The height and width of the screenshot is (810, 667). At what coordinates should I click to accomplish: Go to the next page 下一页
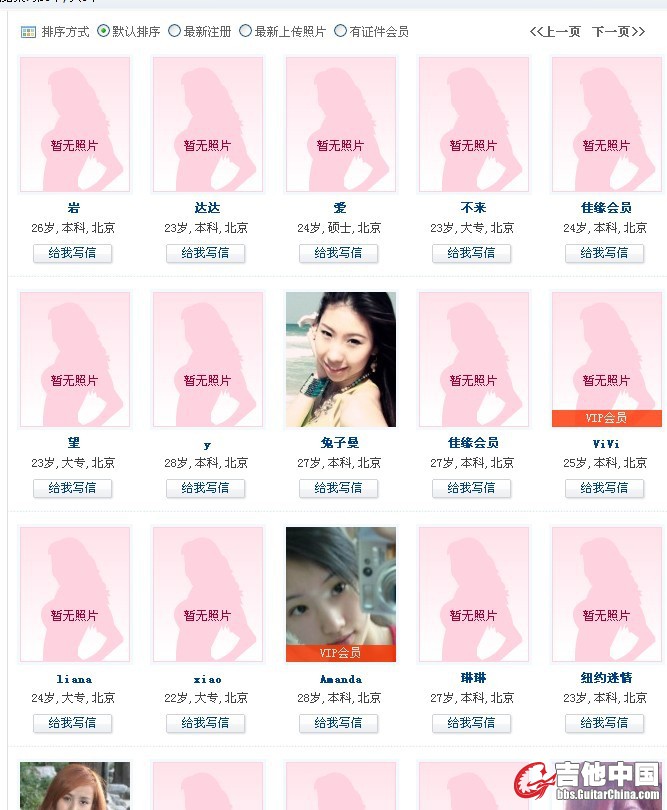[x=618, y=32]
